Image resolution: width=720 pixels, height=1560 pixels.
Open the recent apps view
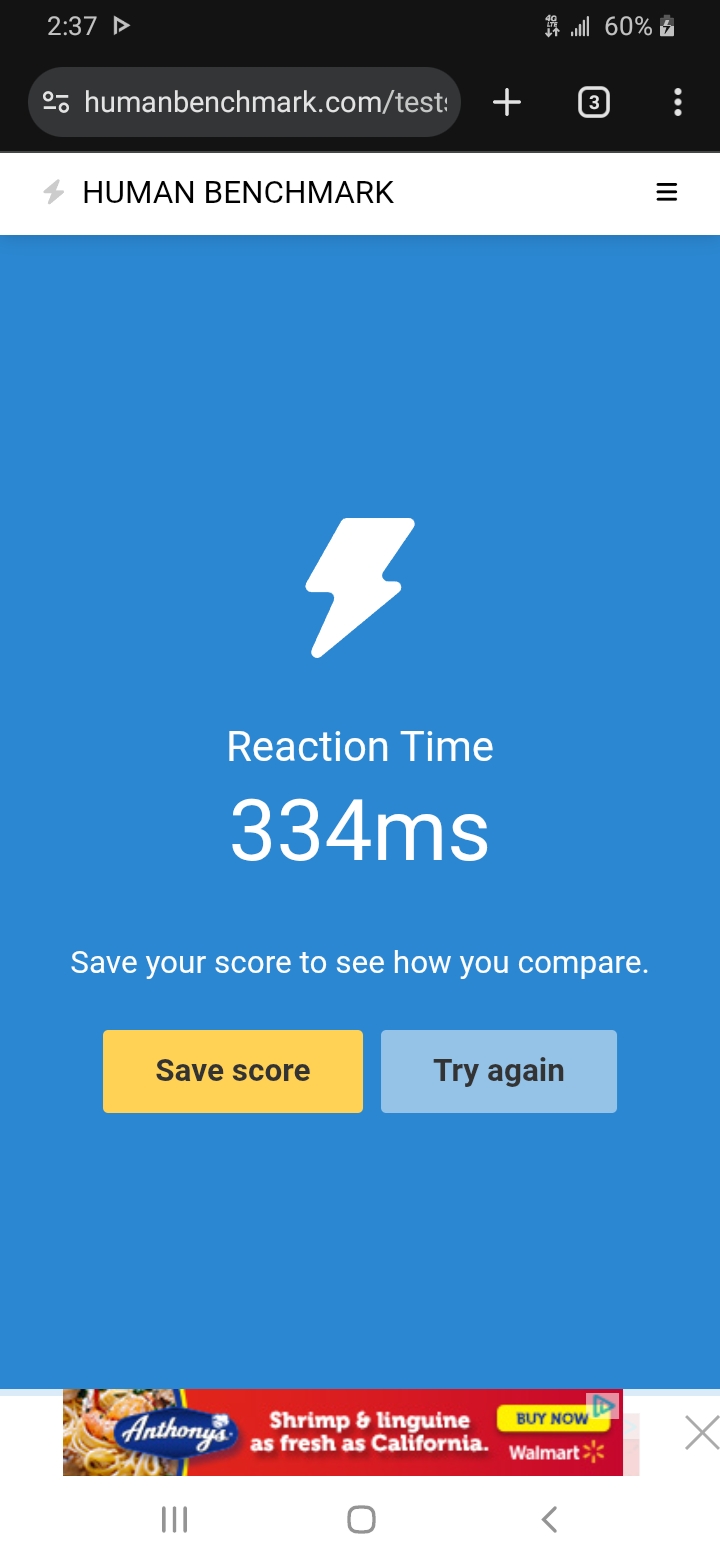[175, 1520]
